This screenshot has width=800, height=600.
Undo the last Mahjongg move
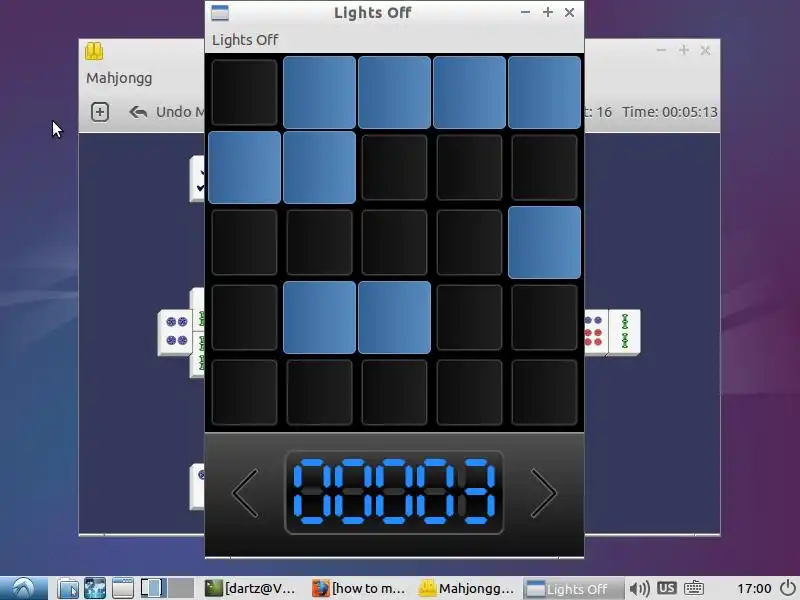[165, 112]
